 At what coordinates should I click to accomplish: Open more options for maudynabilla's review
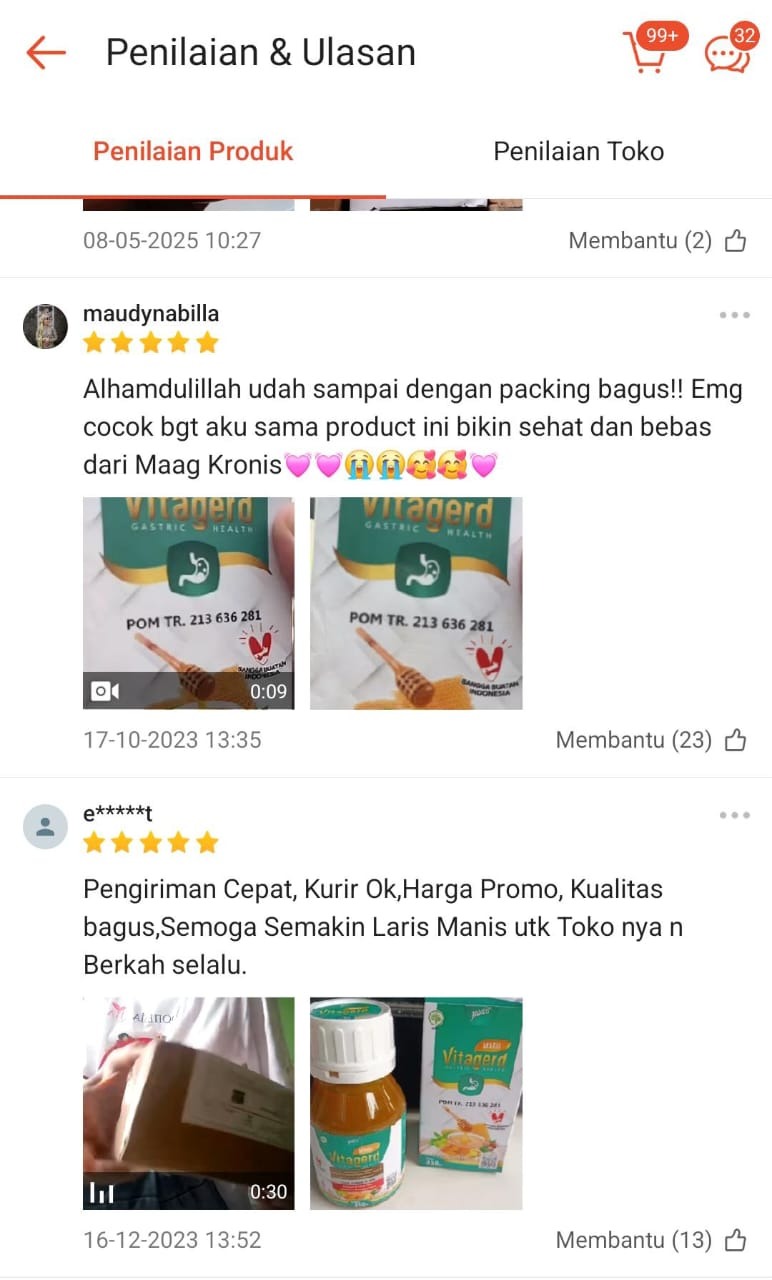(x=734, y=315)
